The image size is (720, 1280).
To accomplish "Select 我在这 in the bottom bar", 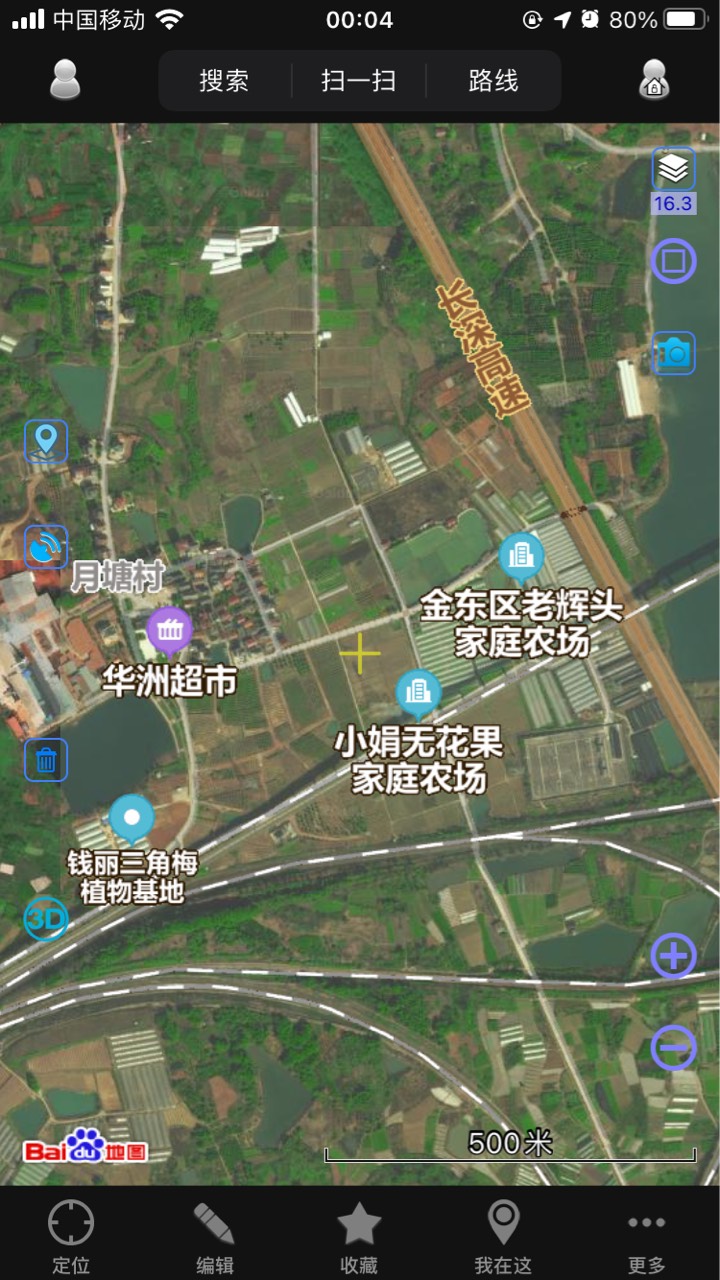I will (503, 1238).
